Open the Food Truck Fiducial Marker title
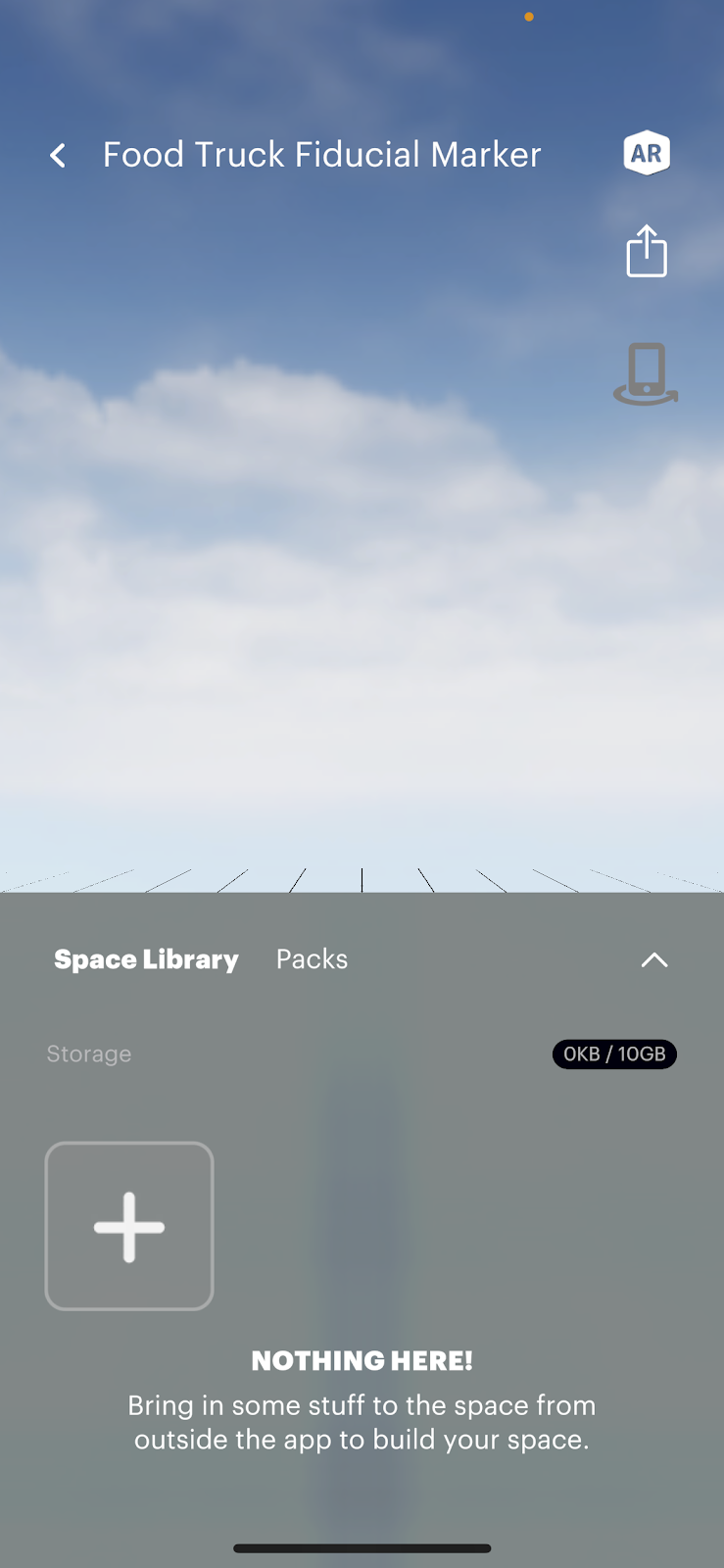This screenshot has height=1568, width=724. pos(321,154)
